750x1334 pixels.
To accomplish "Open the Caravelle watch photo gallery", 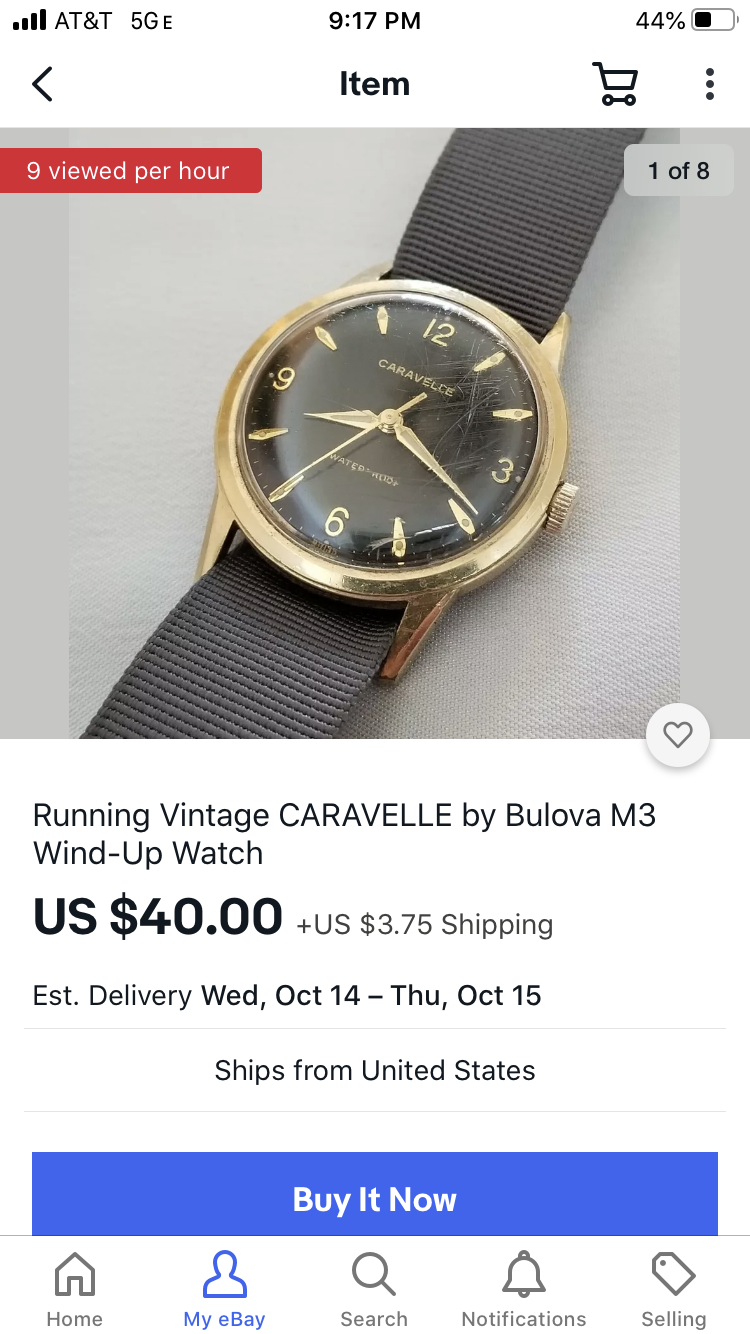I will point(374,432).
